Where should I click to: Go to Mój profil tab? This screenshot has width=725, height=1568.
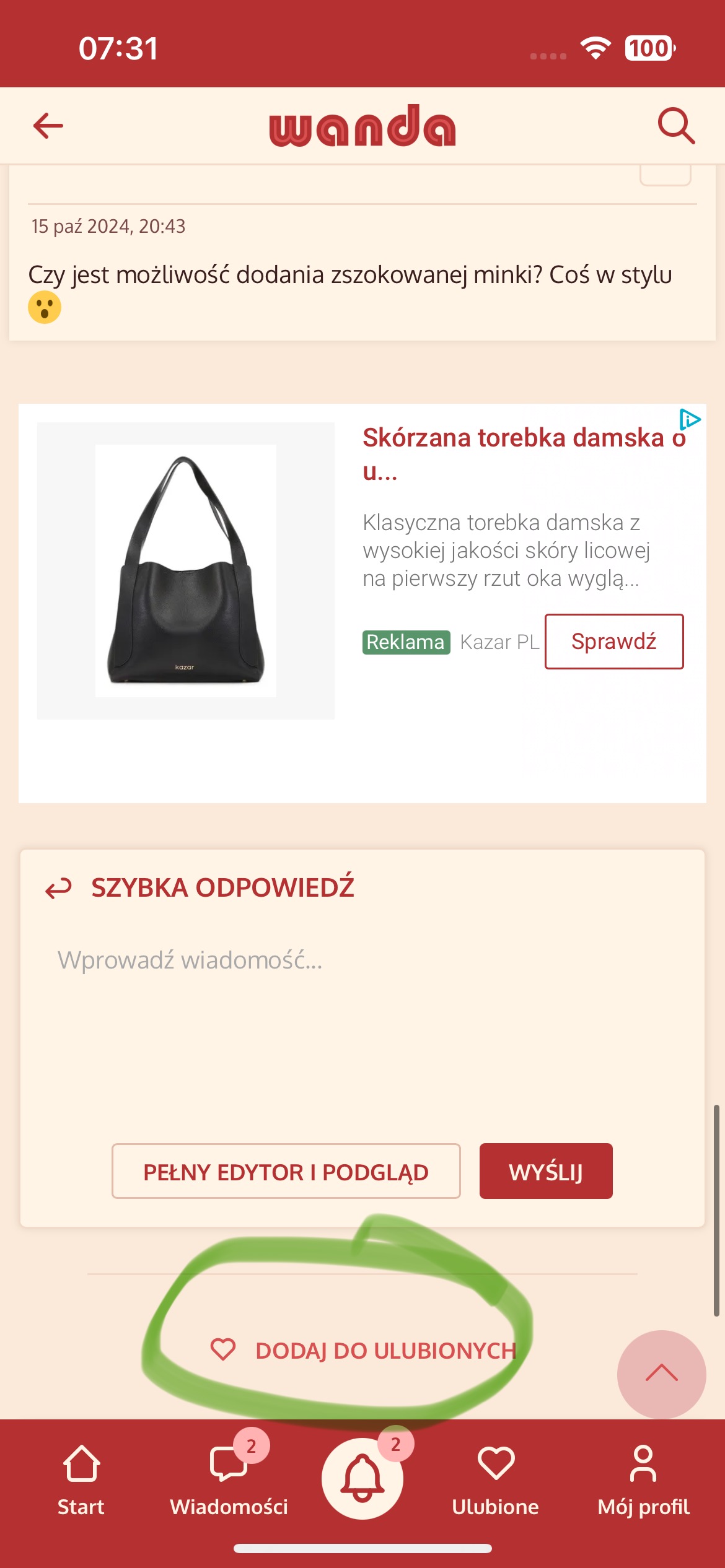643,1479
